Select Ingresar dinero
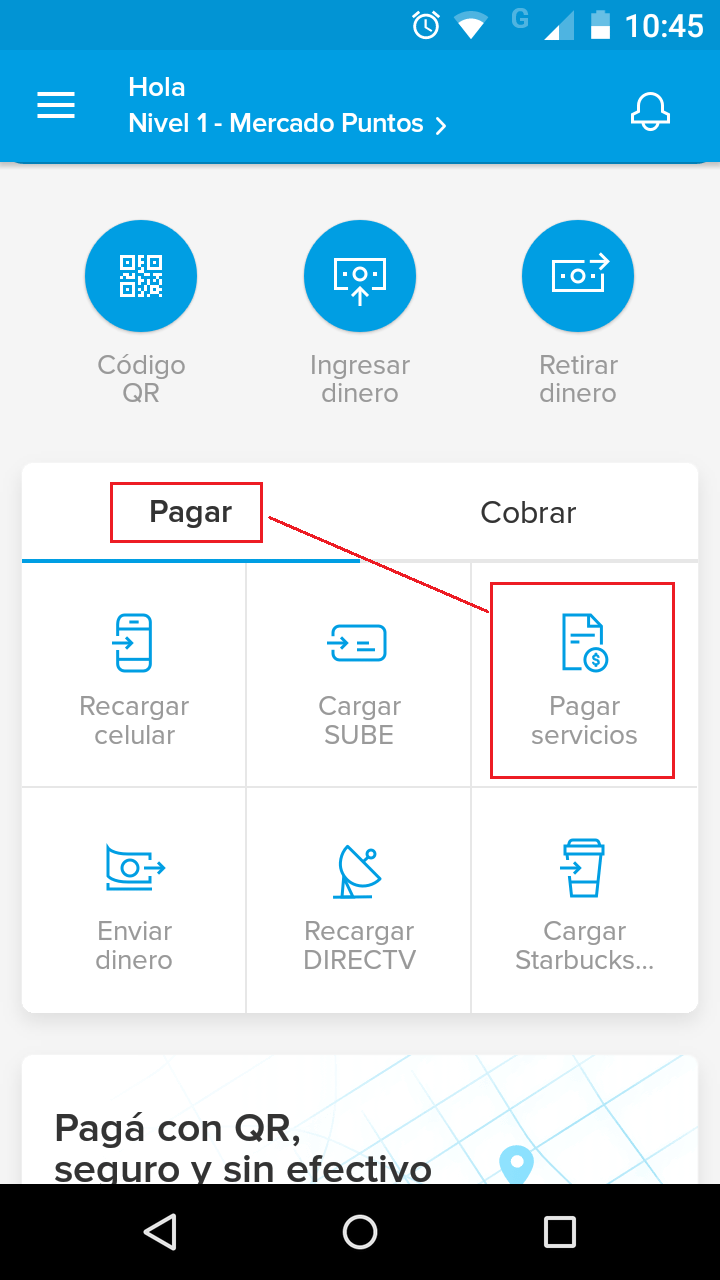The image size is (720, 1280). pos(360,276)
